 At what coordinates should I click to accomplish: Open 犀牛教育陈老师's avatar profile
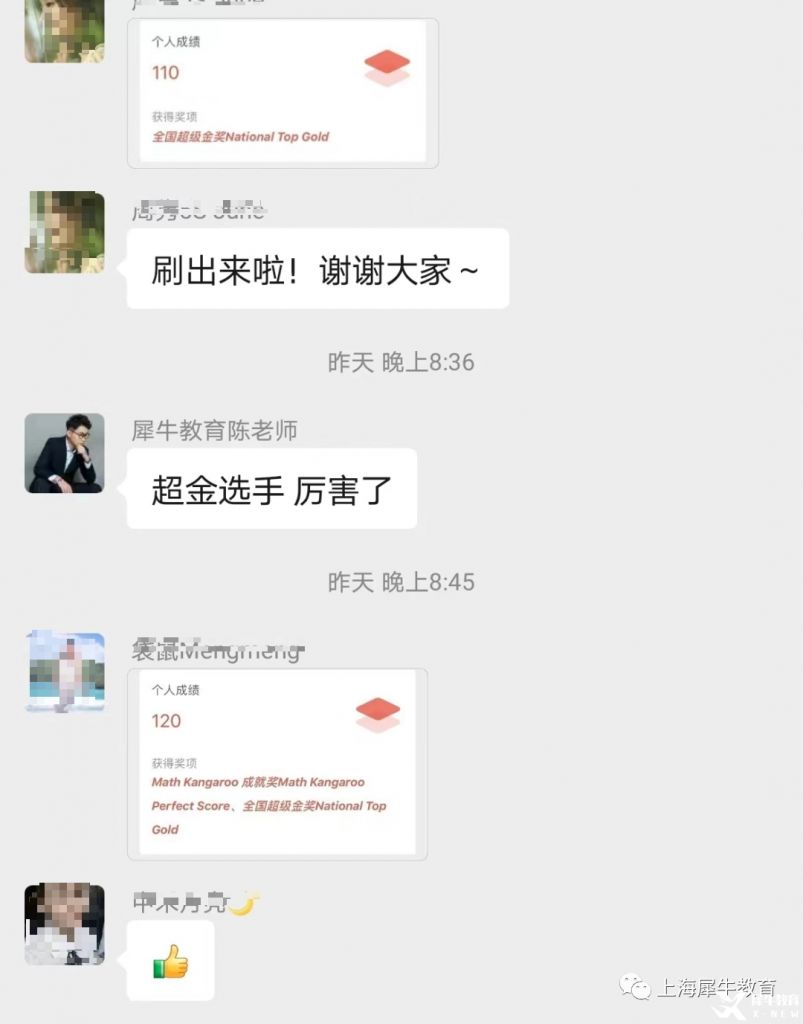(x=64, y=453)
